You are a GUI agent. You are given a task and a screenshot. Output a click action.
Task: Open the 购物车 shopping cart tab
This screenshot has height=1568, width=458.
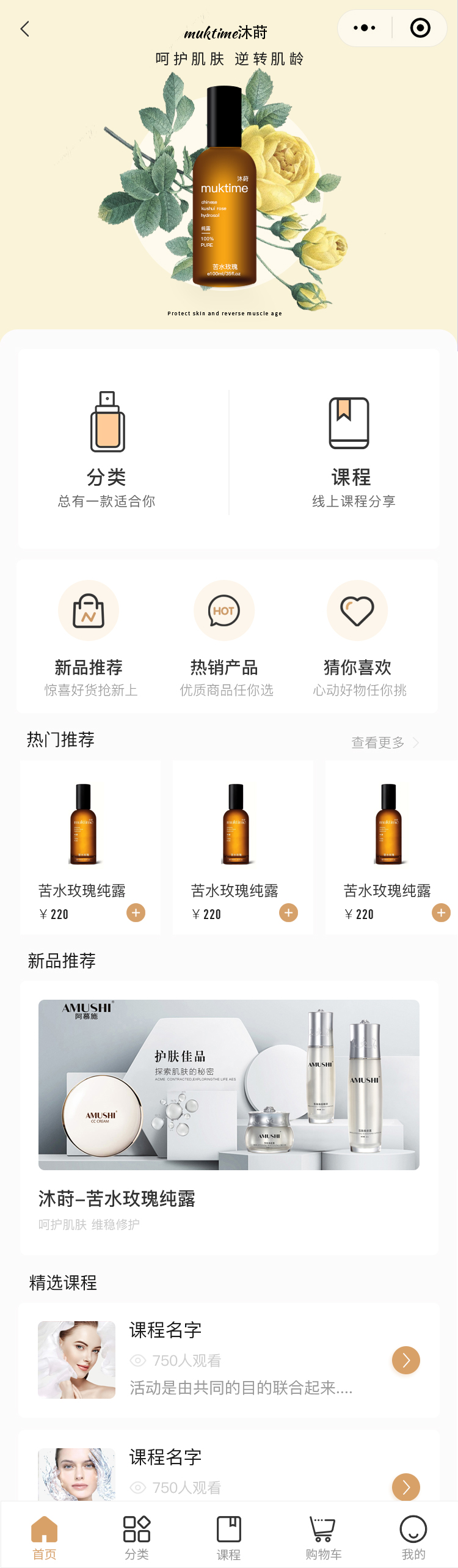point(323,1537)
